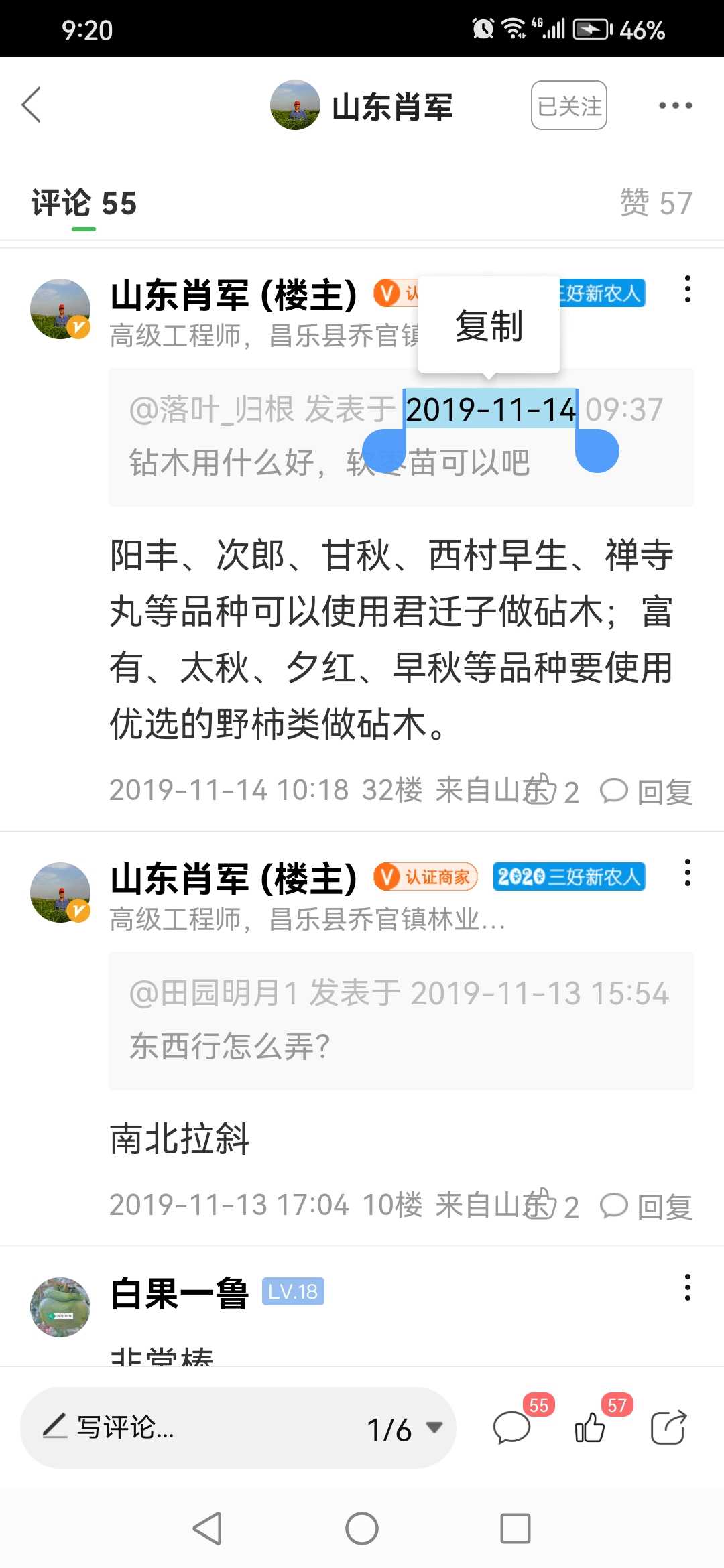Open options for the 32楼 comment

pos(687,289)
